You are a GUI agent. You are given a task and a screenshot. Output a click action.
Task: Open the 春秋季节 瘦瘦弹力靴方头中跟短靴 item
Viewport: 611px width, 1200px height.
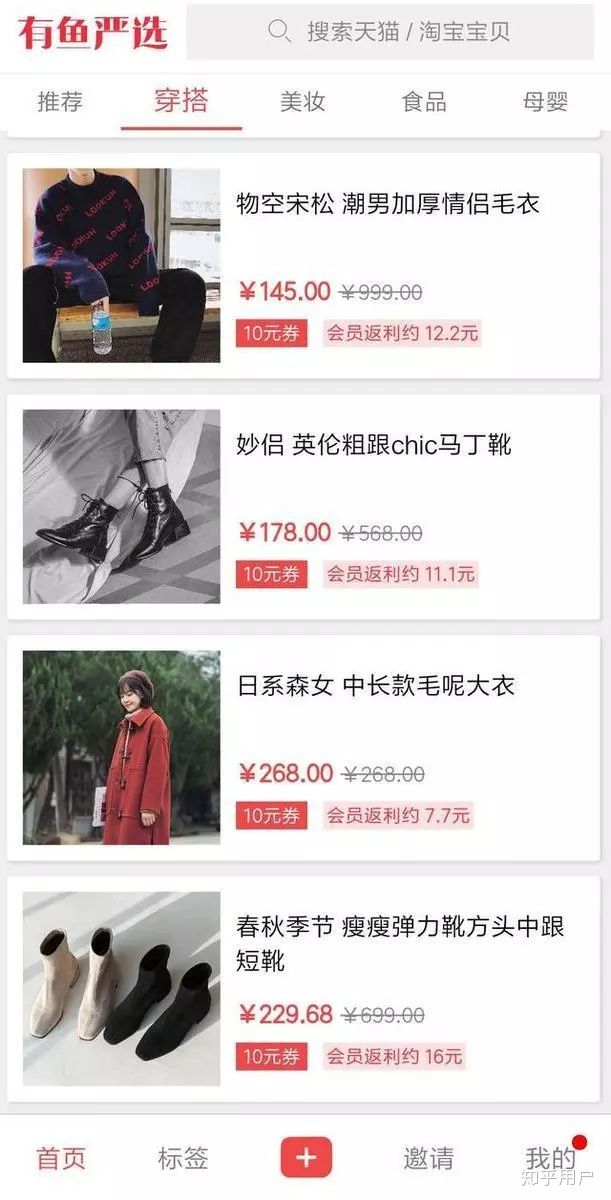tap(305, 988)
